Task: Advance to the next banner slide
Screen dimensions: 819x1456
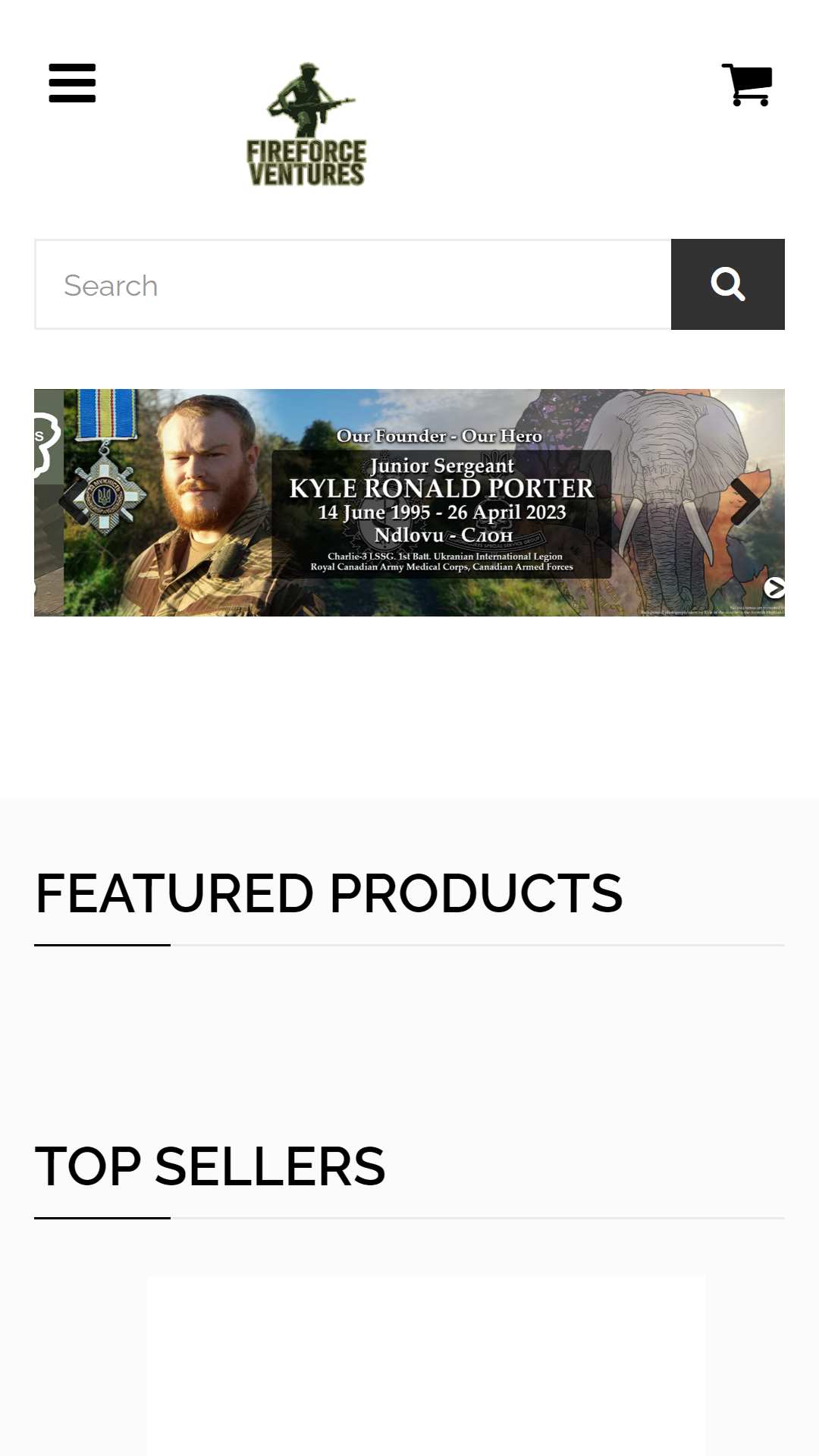Action: [745, 501]
